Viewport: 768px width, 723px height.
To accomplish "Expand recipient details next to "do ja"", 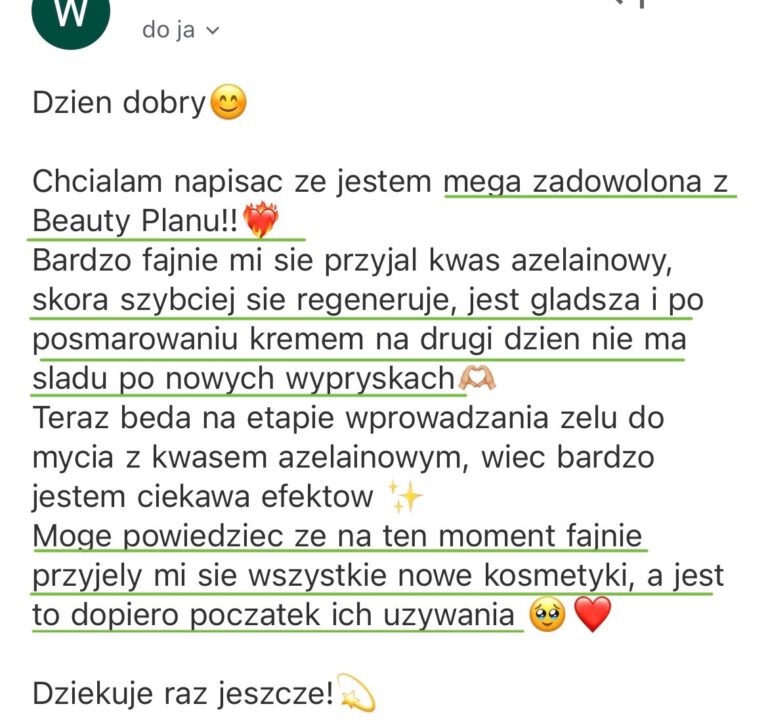I will pos(211,30).
